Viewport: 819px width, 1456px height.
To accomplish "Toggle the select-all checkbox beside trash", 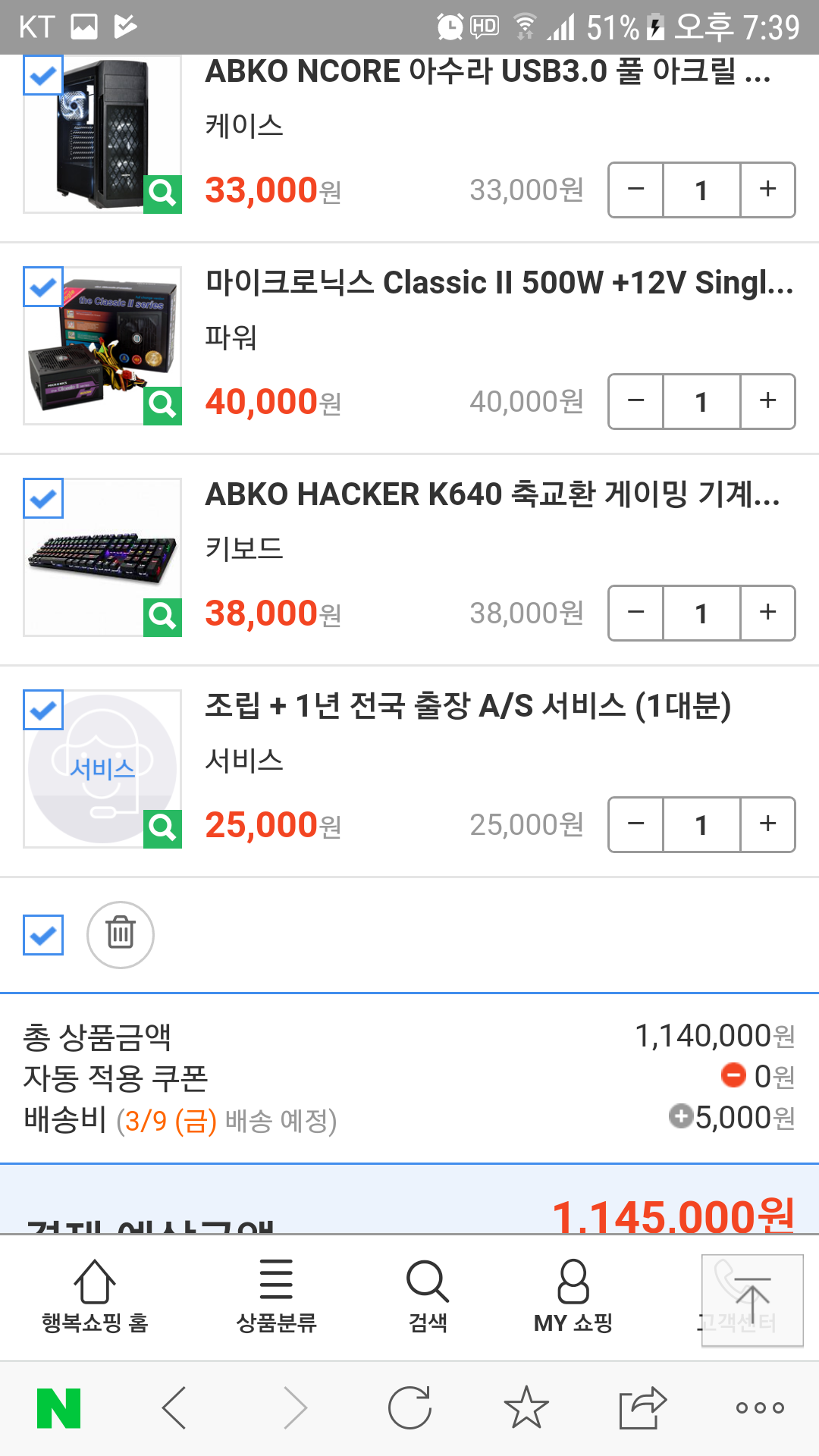I will (43, 935).
